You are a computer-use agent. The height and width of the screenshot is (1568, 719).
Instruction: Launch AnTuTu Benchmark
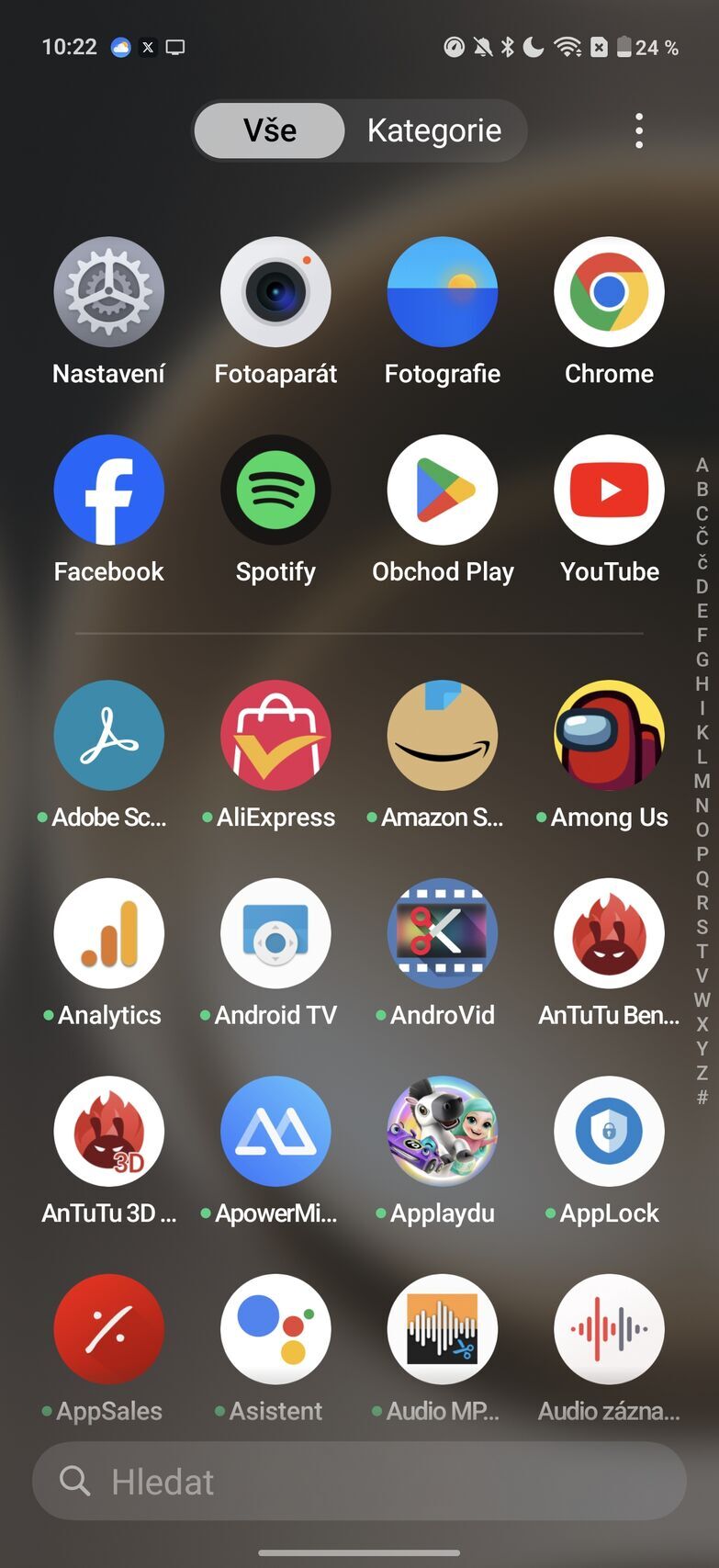click(x=609, y=933)
